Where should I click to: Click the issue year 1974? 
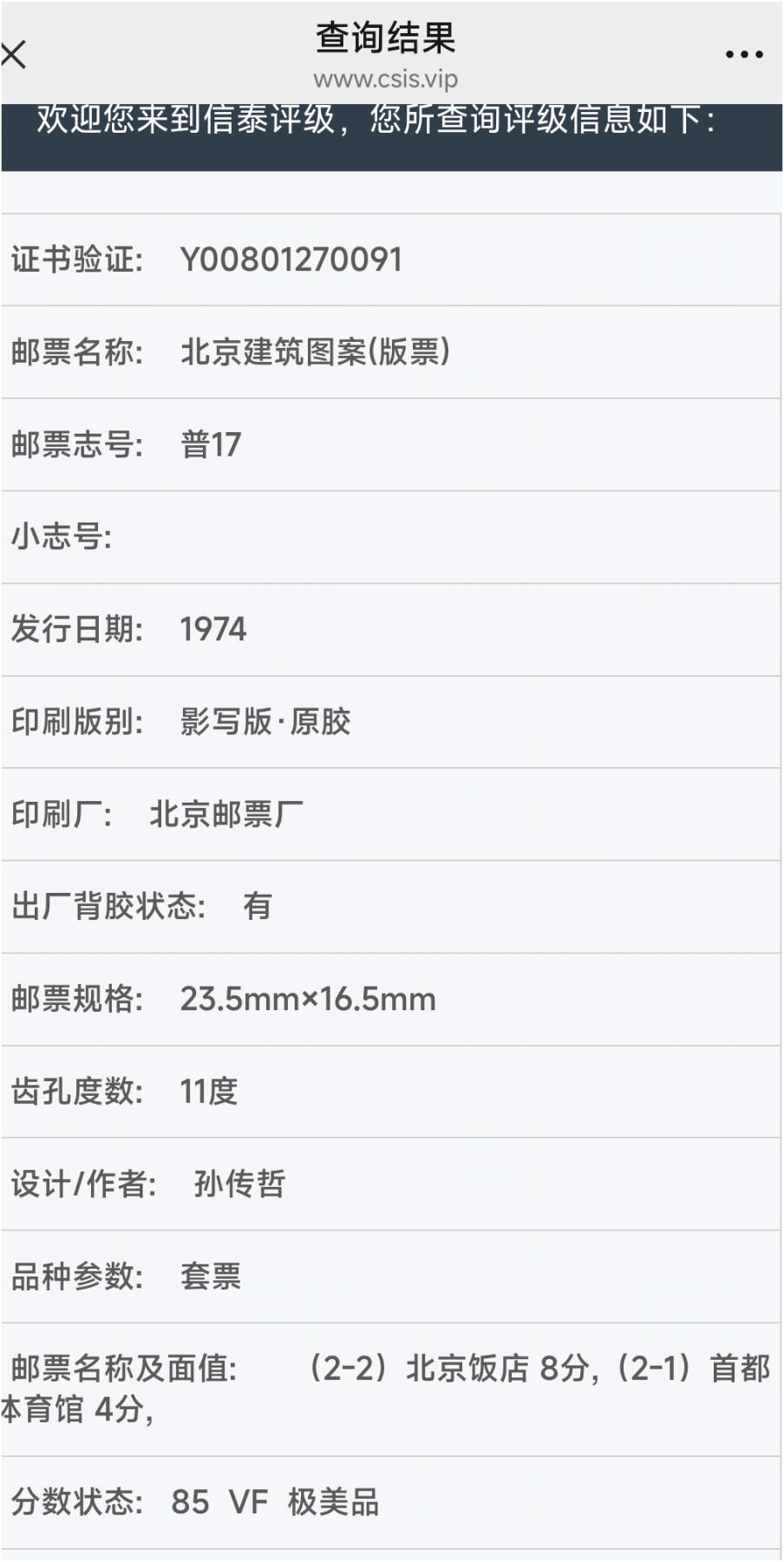pos(212,630)
